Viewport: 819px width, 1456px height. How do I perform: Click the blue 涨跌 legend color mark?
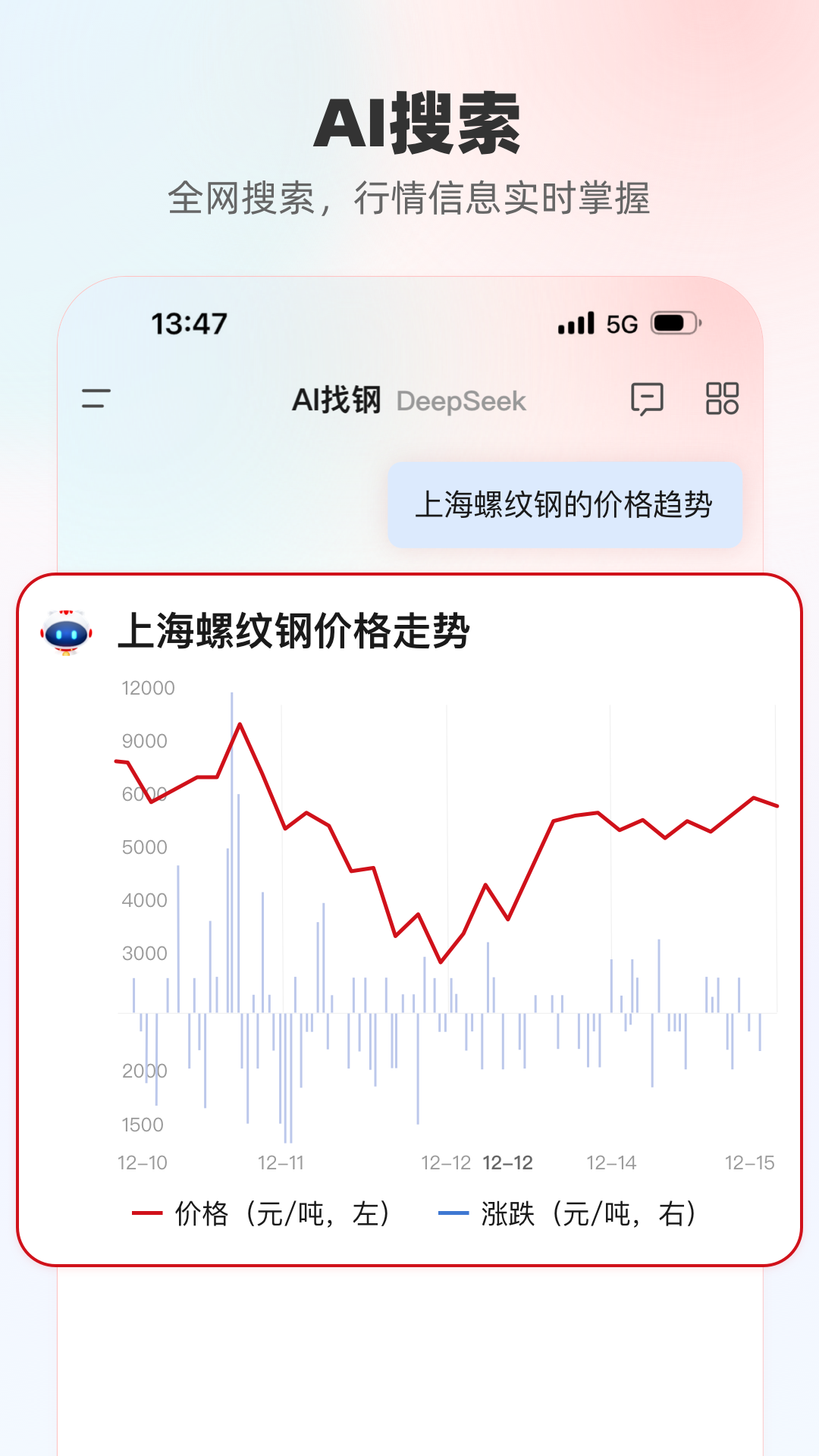coord(455,1211)
